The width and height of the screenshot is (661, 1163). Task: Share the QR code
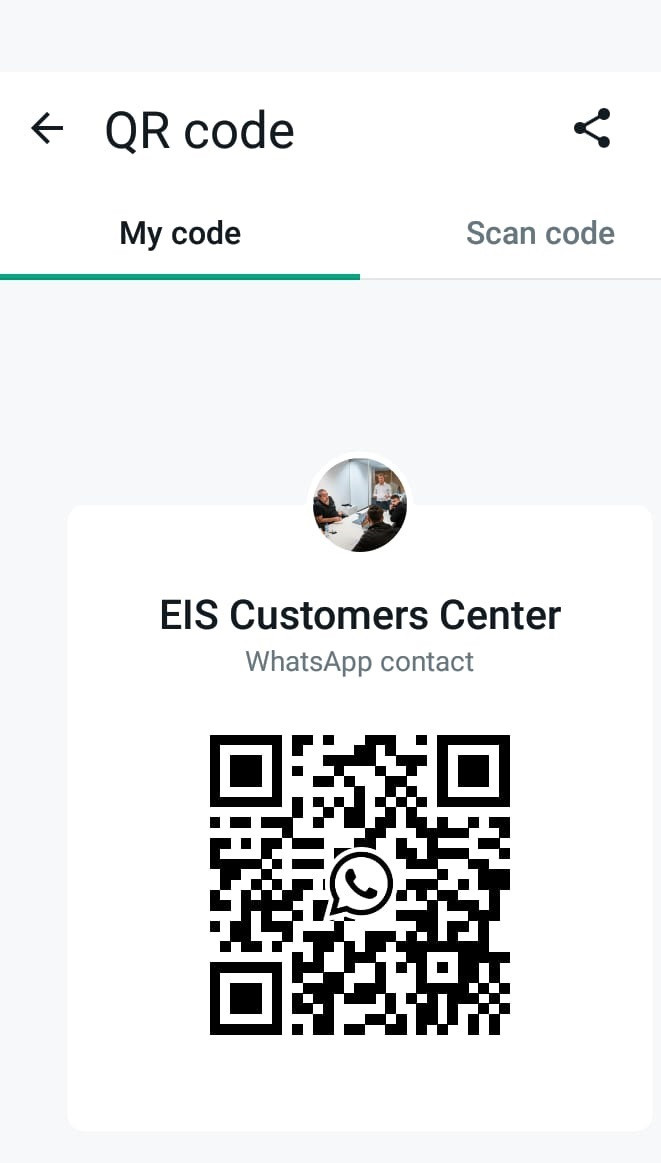pos(592,128)
